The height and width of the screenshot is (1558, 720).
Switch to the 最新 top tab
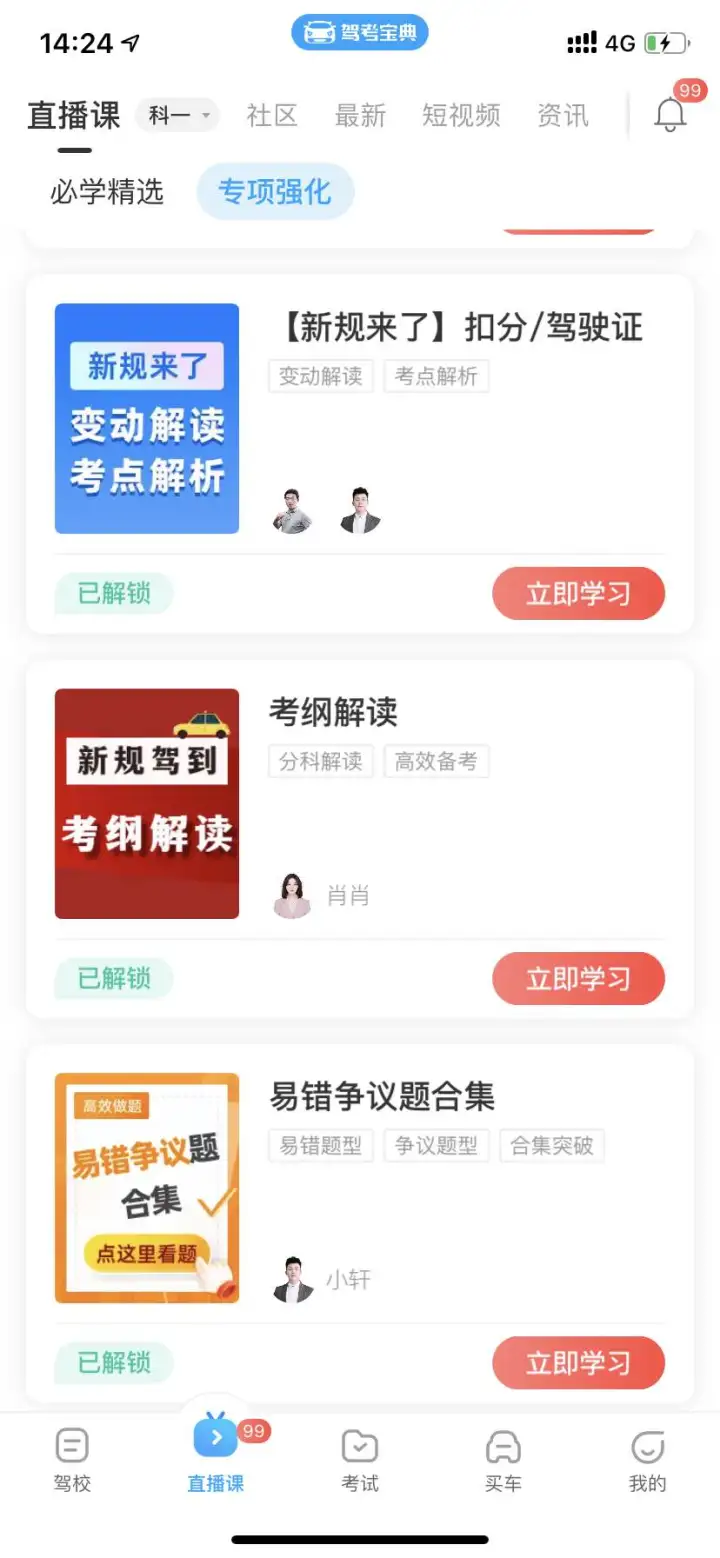tap(360, 115)
